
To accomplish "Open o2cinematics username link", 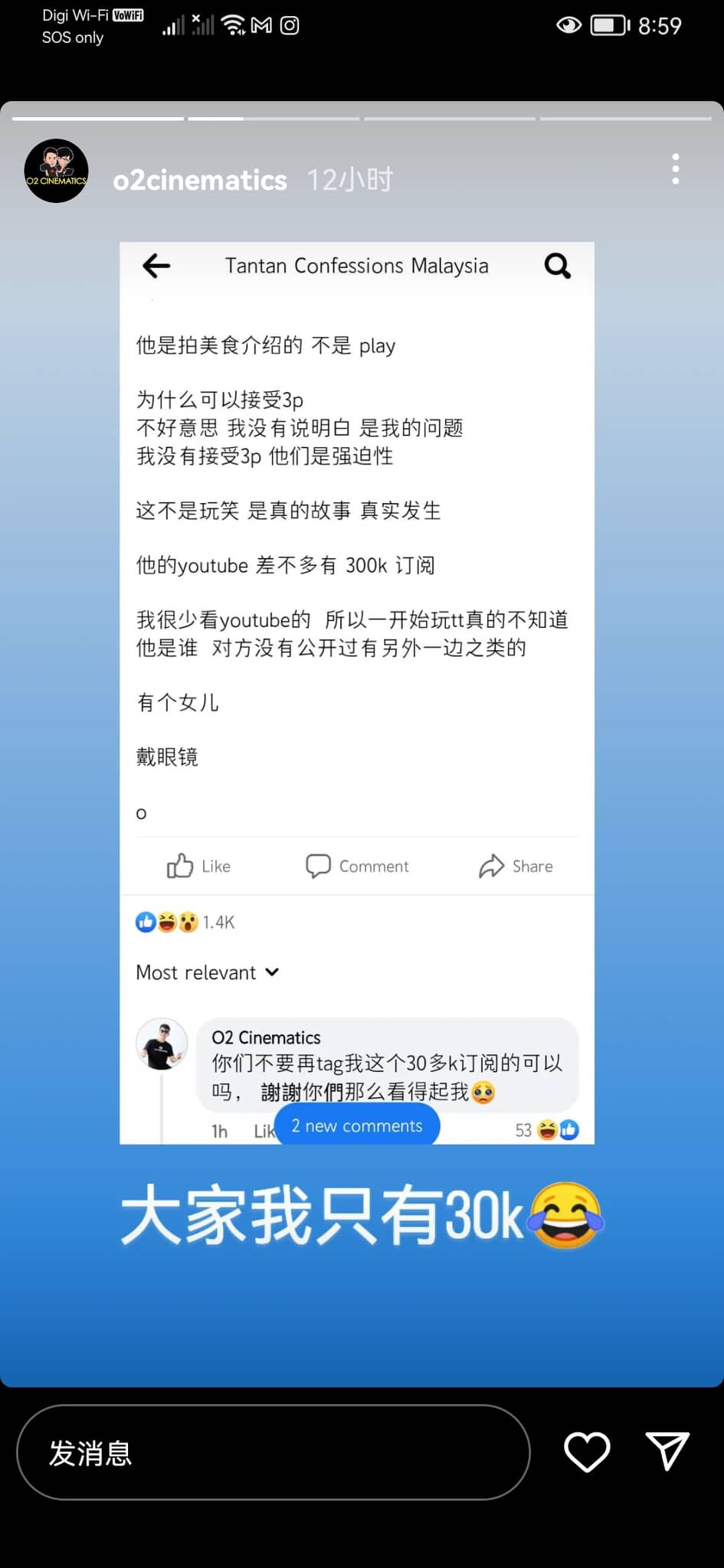I will [x=200, y=180].
